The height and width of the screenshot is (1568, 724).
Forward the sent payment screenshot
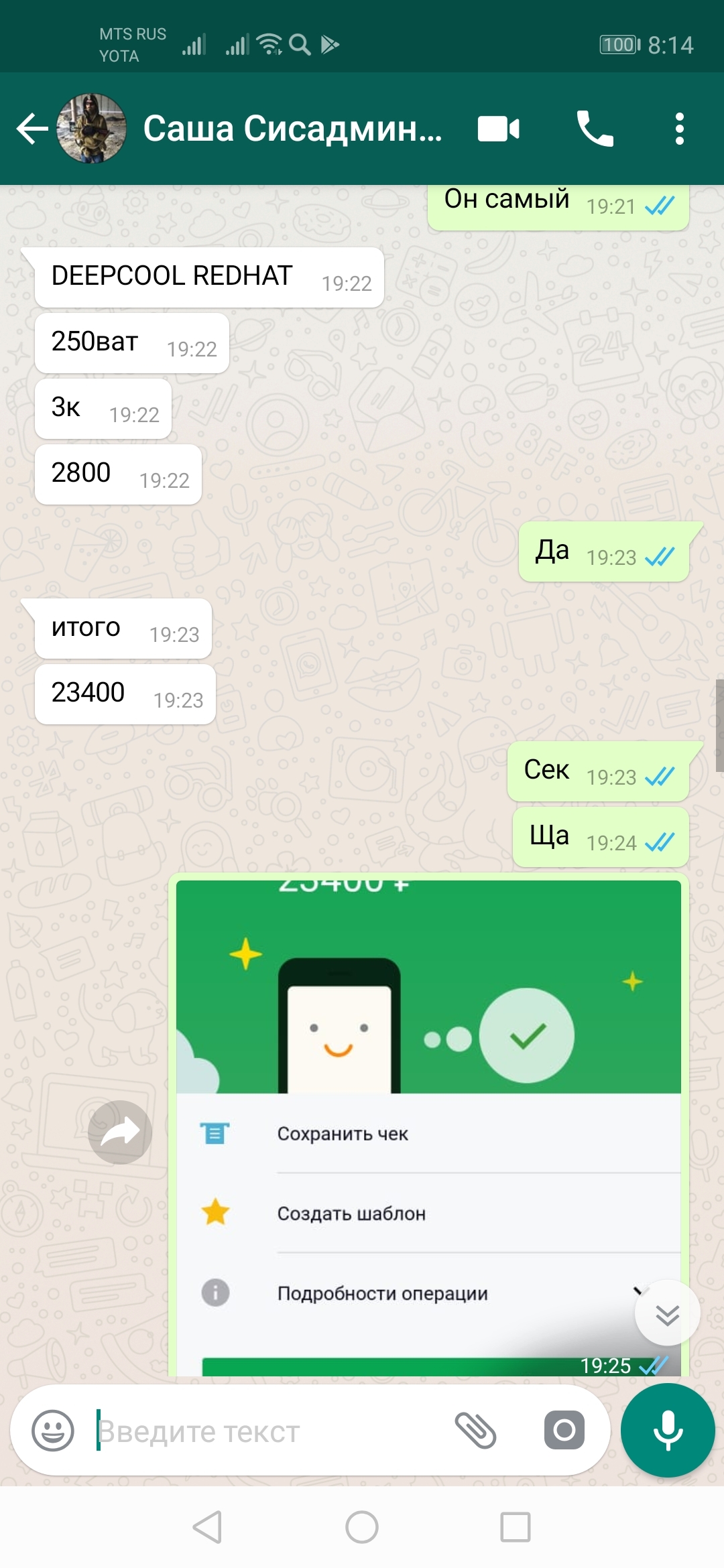click(120, 1132)
